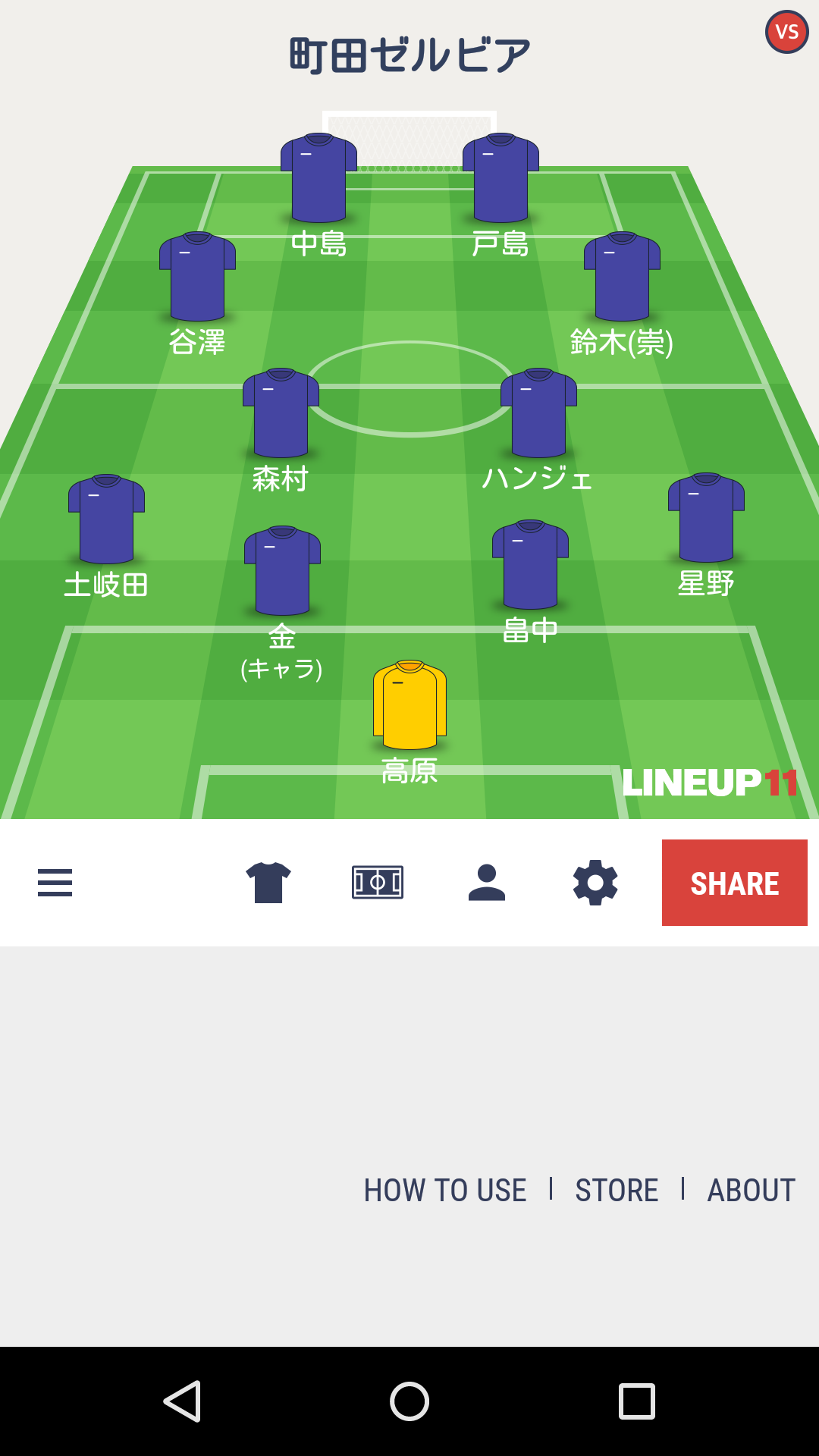819x1456 pixels.
Task: Go back with system back button
Action: coord(182,1401)
